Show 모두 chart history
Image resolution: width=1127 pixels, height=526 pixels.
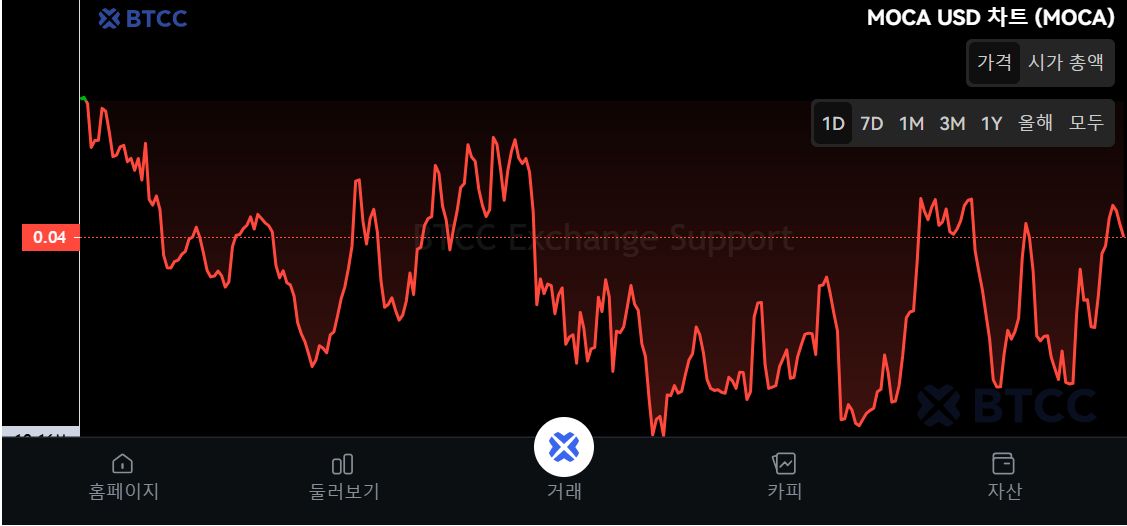click(1086, 124)
